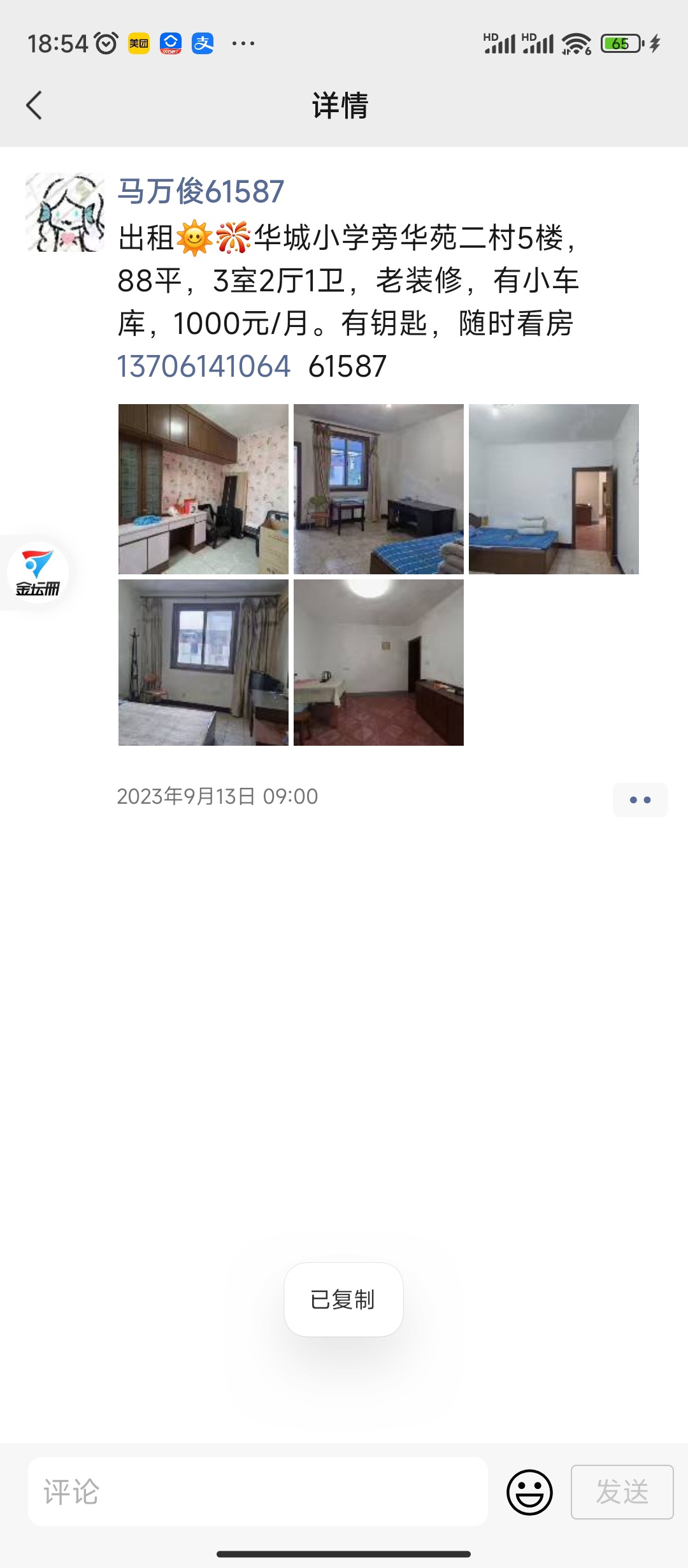Open the two-dot like and comment menu
Screen dimensions: 688x1568
pos(640,800)
